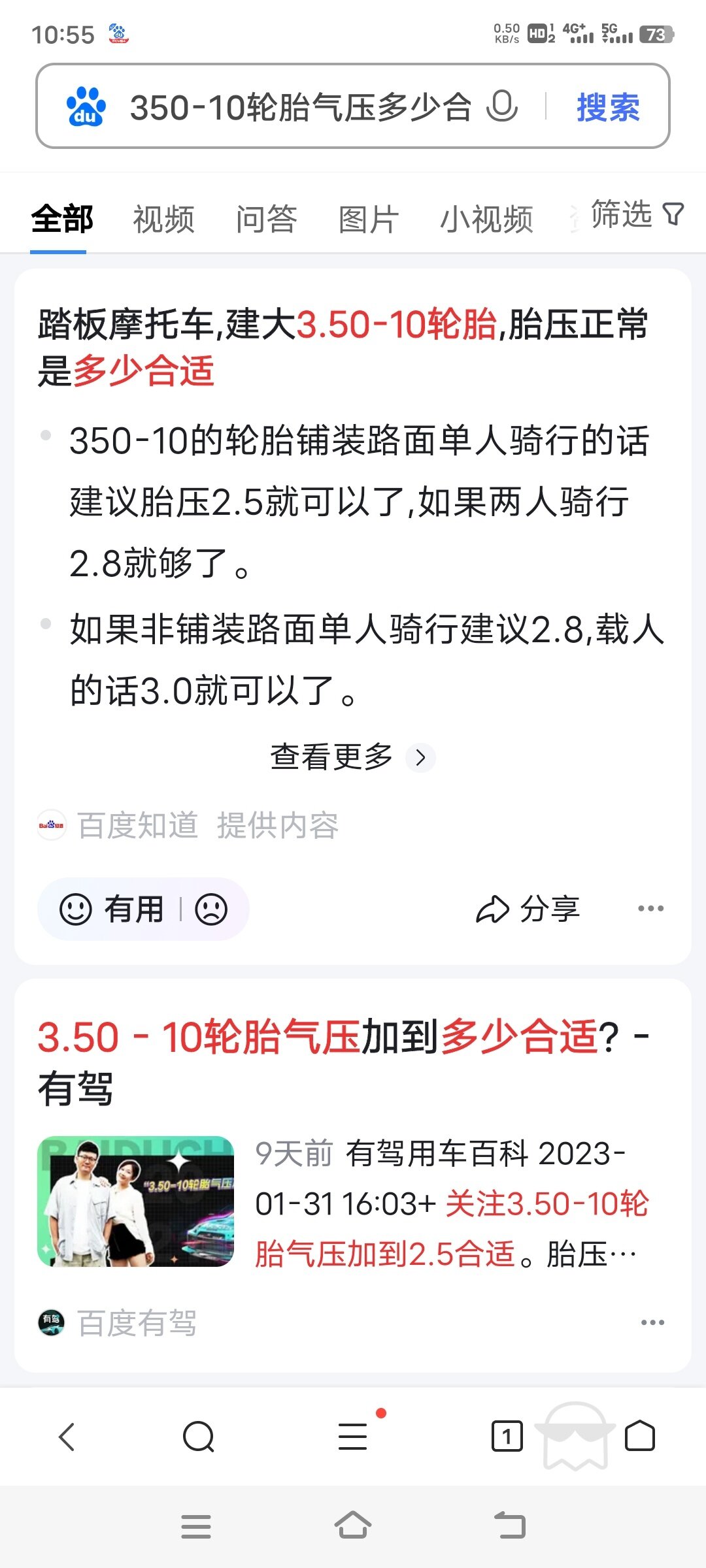Mark the answer as 有用
The width and height of the screenshot is (706, 1568).
point(112,909)
